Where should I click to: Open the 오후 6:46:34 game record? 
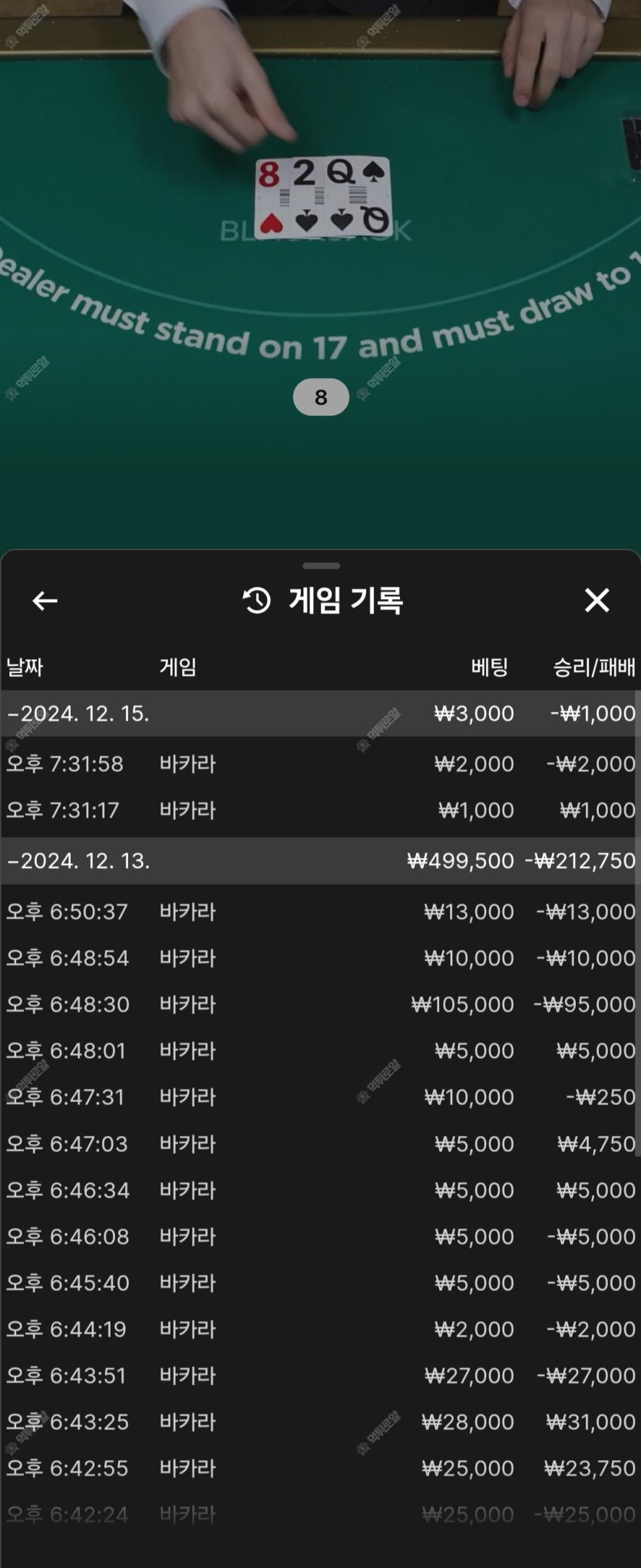320,1190
